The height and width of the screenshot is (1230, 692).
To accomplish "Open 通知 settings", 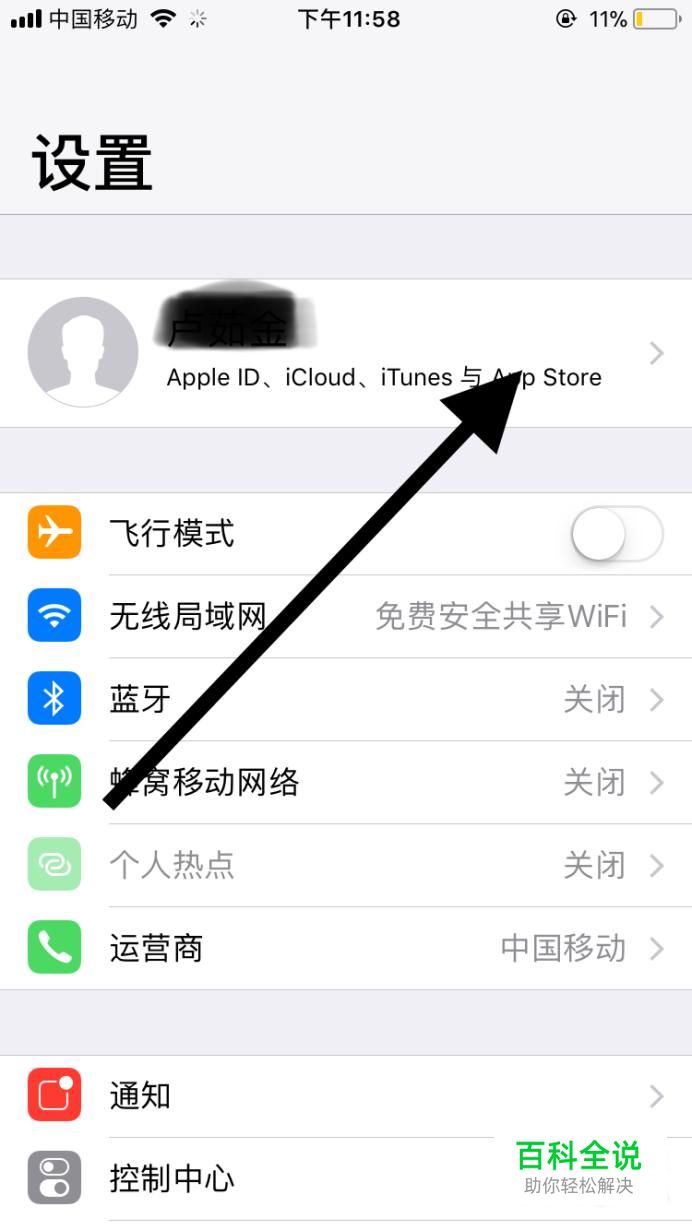I will tap(346, 1096).
